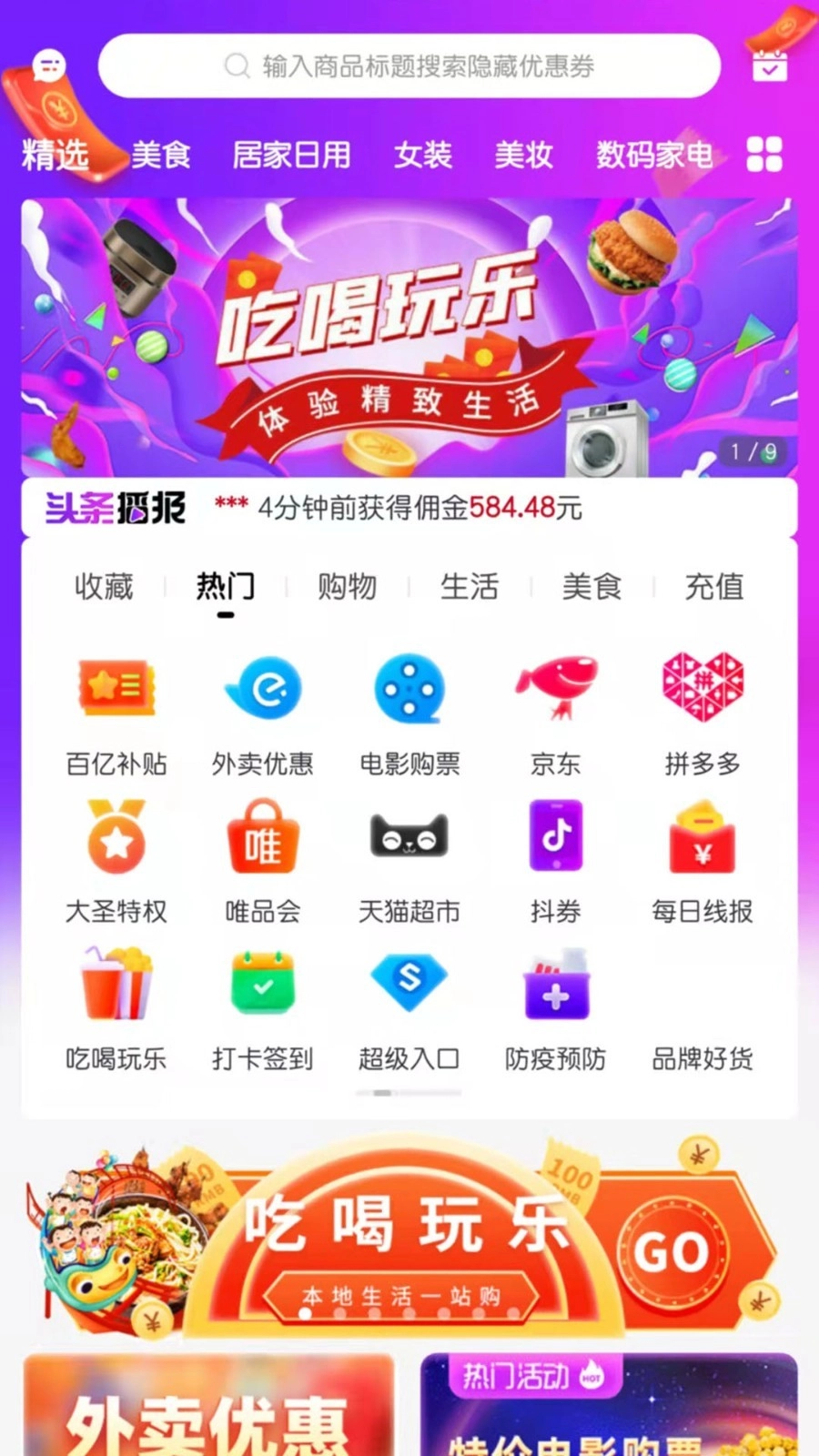This screenshot has height=1456, width=819.
Task: Switch to the 热门 tab
Action: [x=227, y=587]
